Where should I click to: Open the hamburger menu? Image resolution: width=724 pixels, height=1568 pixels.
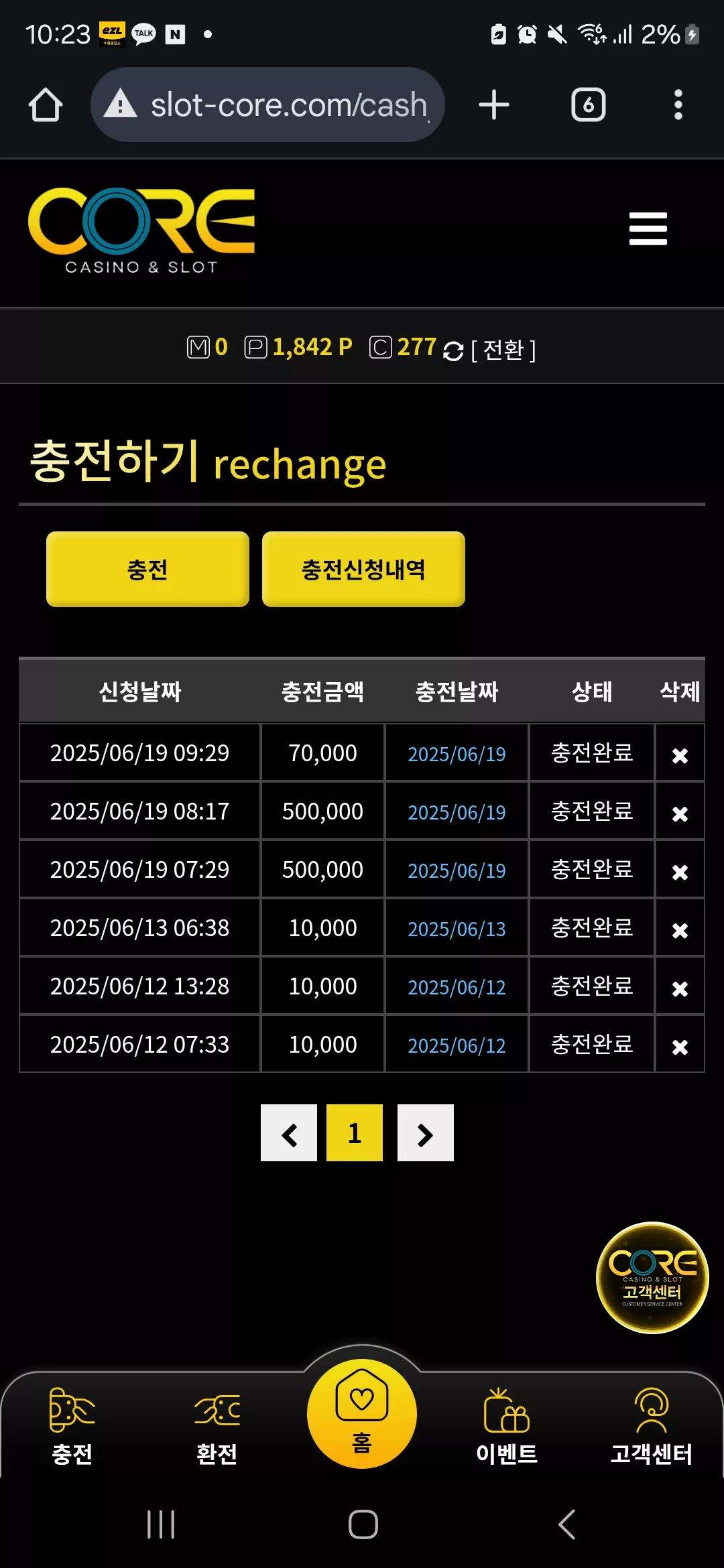648,228
